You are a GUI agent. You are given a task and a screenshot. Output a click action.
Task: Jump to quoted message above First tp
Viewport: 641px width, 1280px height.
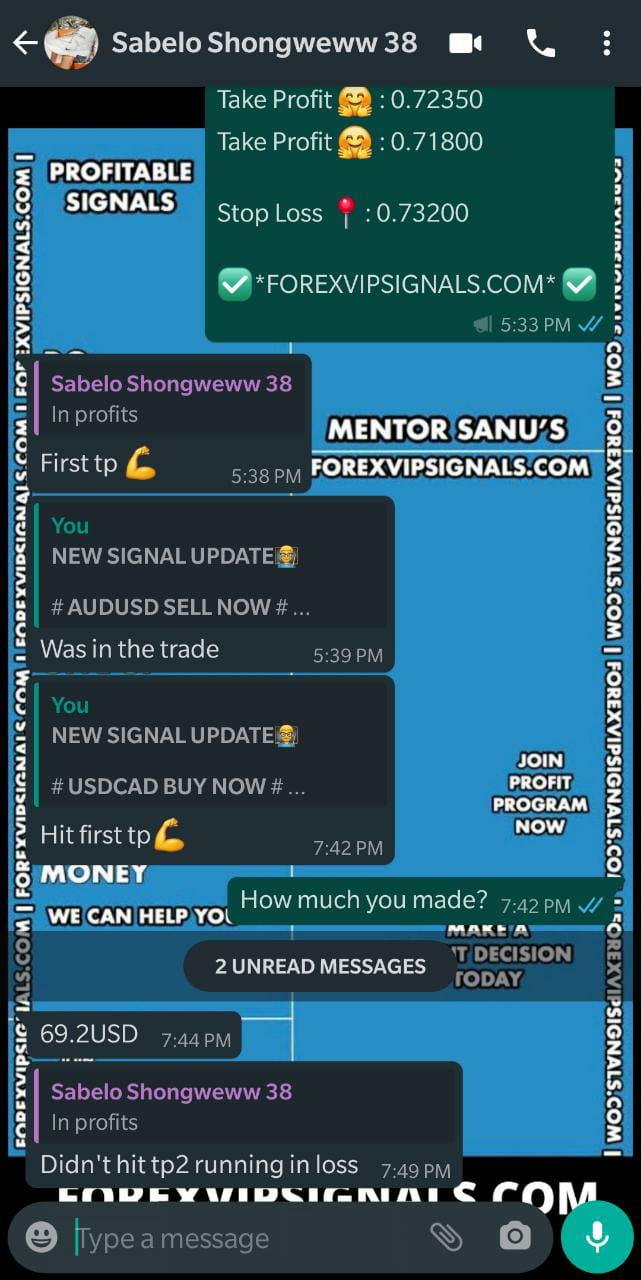click(170, 398)
